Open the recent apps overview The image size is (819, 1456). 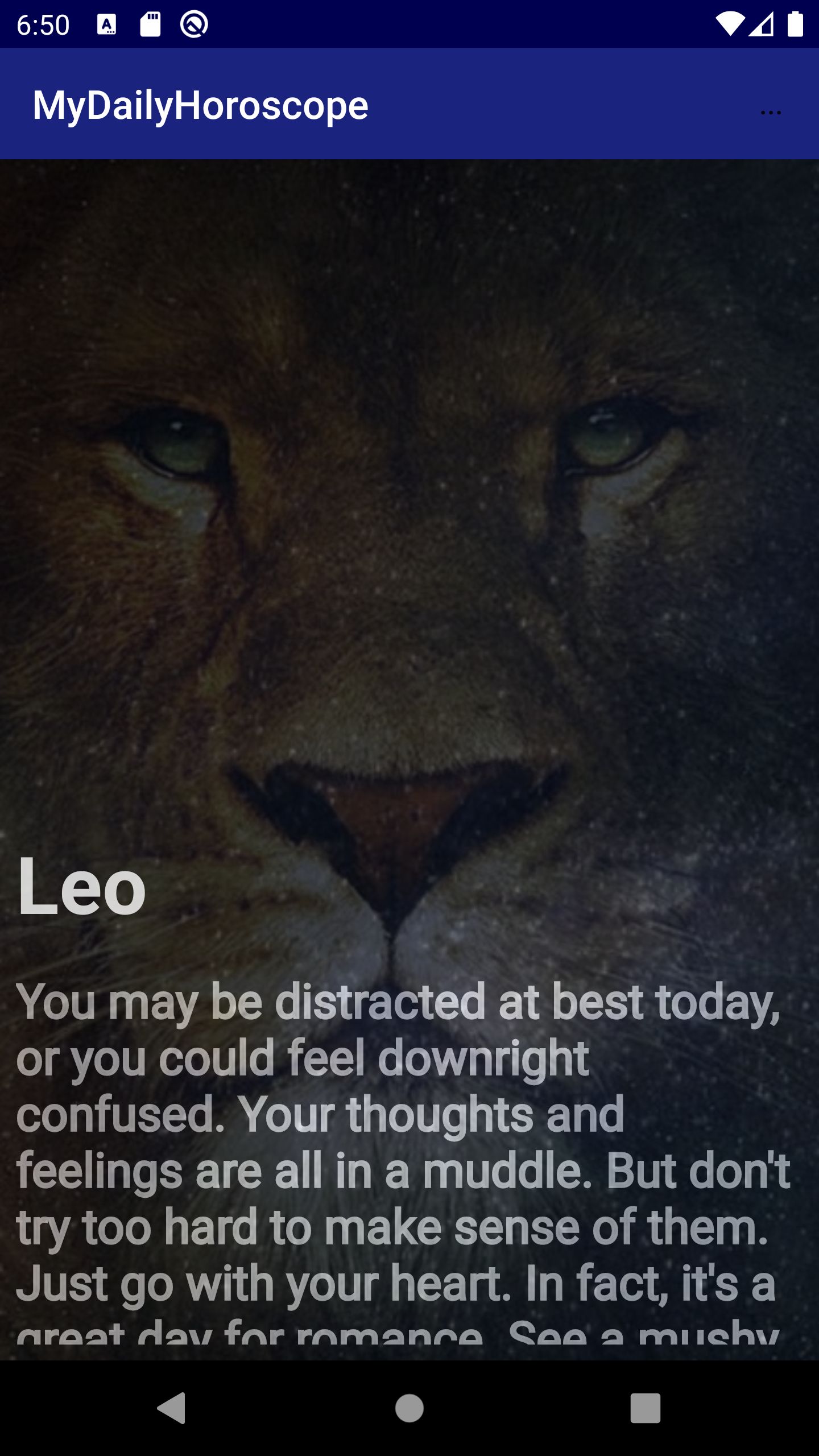(x=646, y=1408)
